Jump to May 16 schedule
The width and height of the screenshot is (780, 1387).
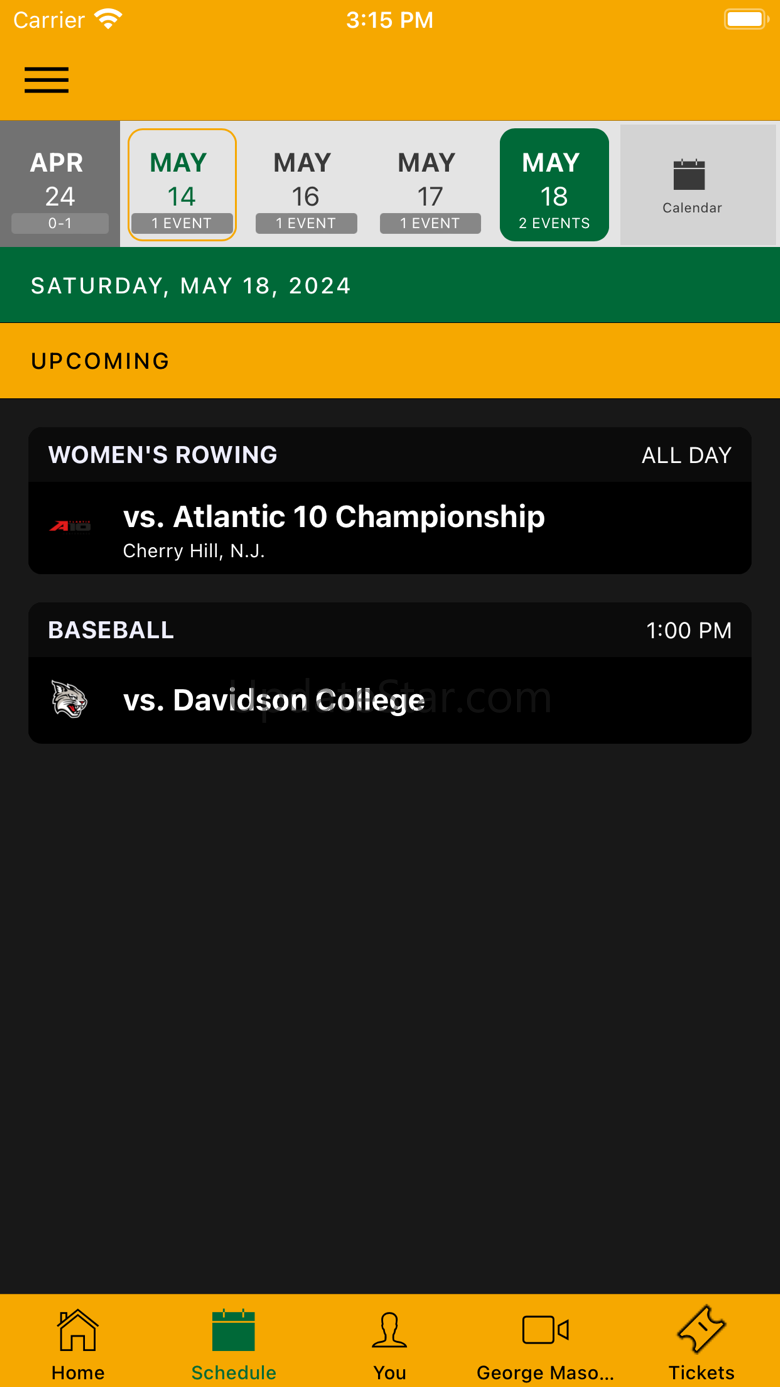305,185
